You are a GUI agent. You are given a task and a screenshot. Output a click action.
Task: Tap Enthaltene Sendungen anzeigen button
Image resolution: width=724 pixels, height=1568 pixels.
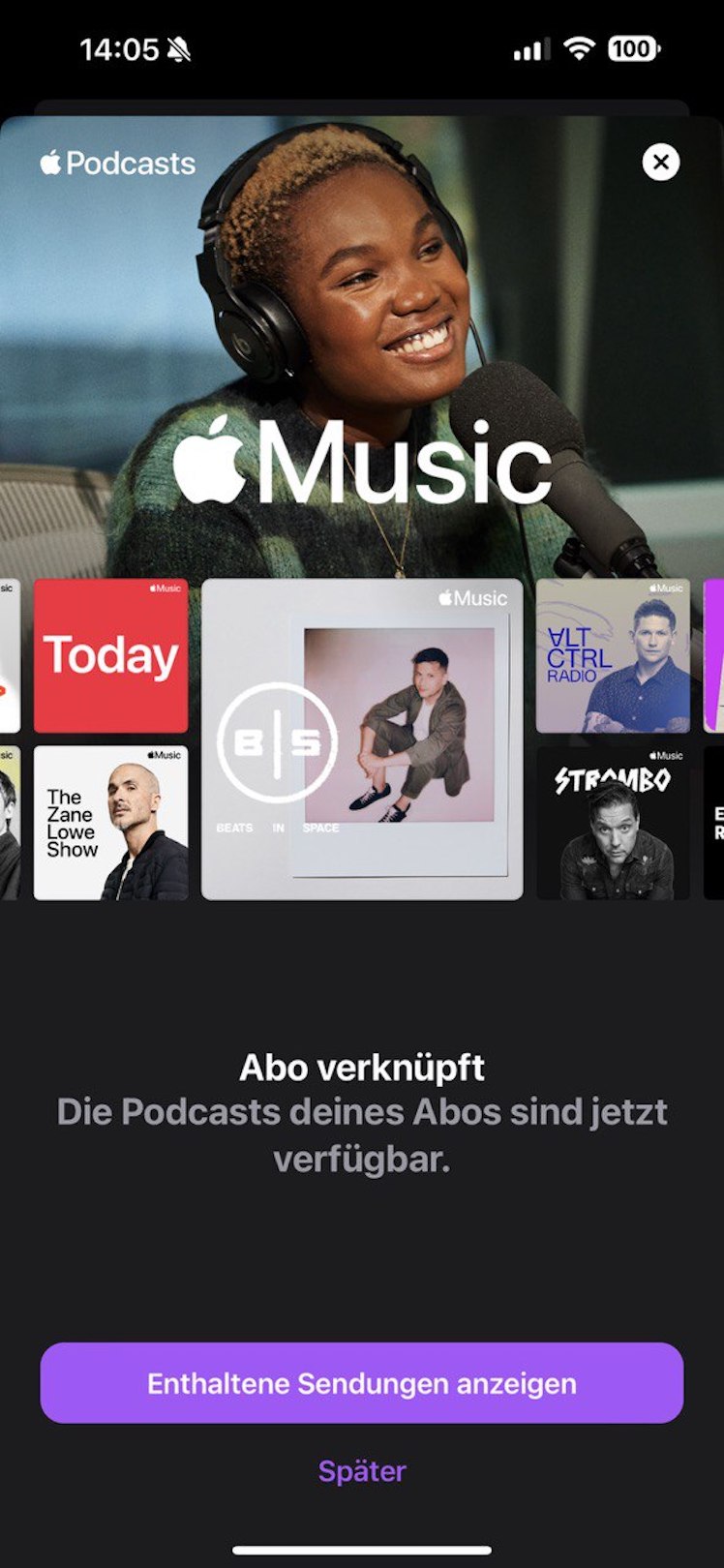pos(362,1382)
